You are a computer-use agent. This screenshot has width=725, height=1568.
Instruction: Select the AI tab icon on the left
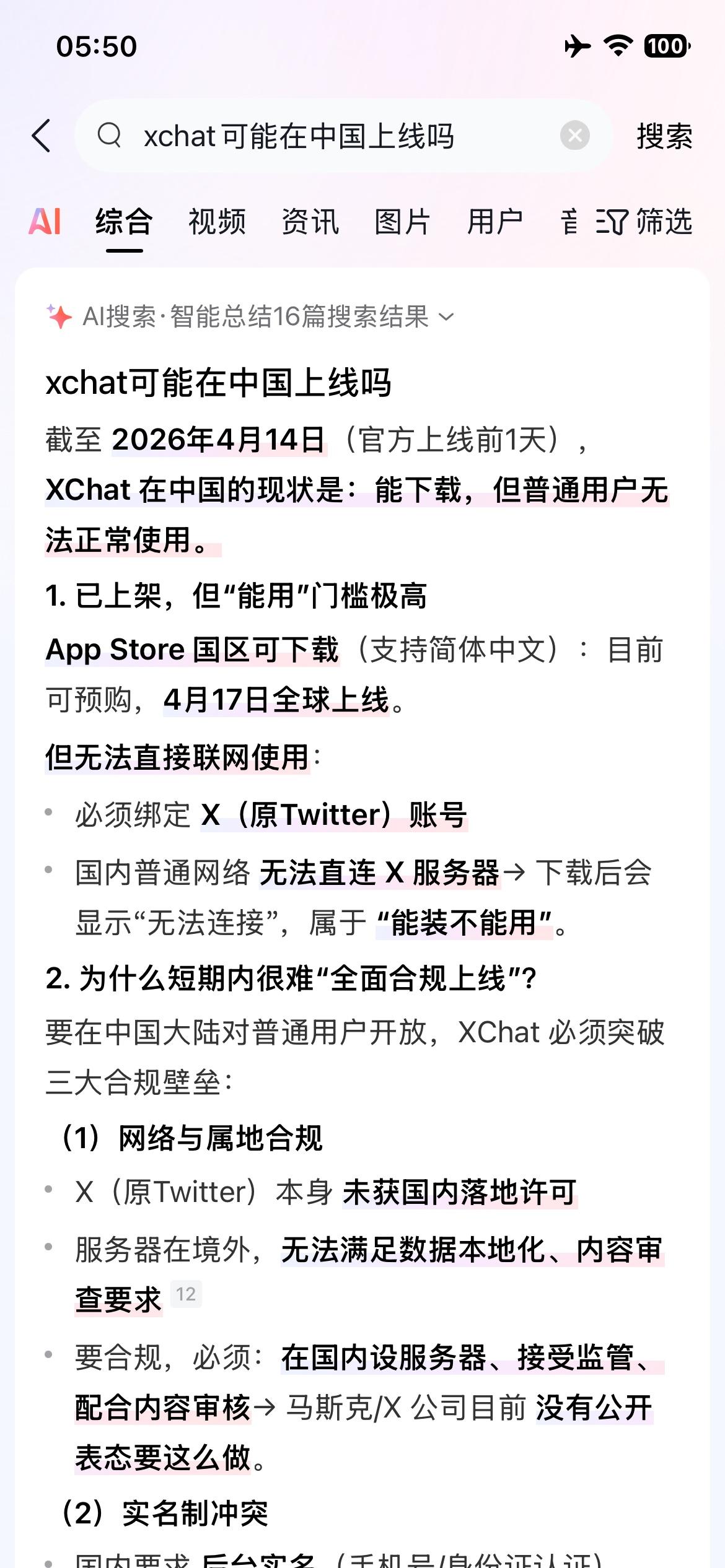pos(46,223)
